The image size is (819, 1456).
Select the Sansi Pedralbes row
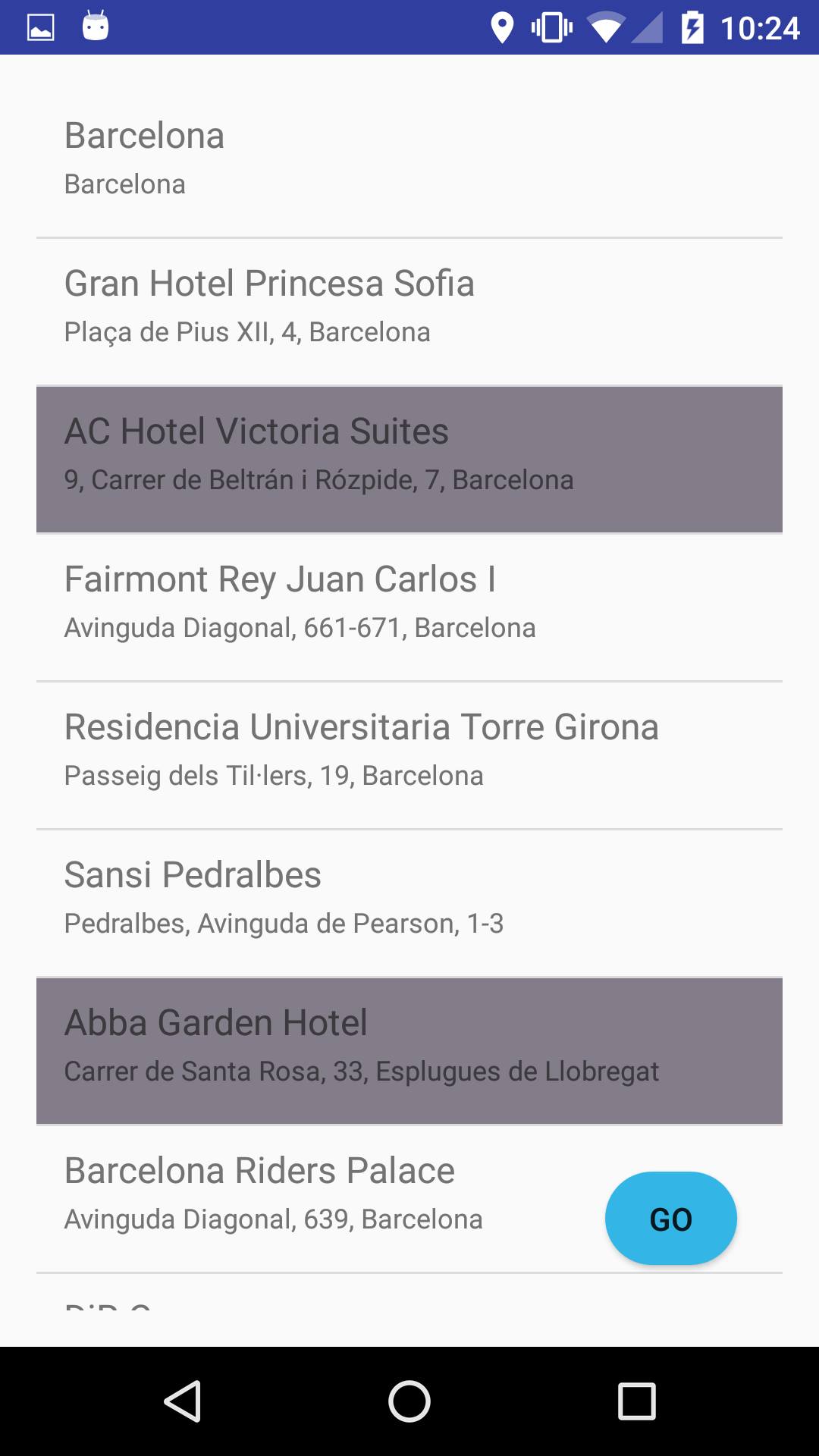(x=409, y=900)
